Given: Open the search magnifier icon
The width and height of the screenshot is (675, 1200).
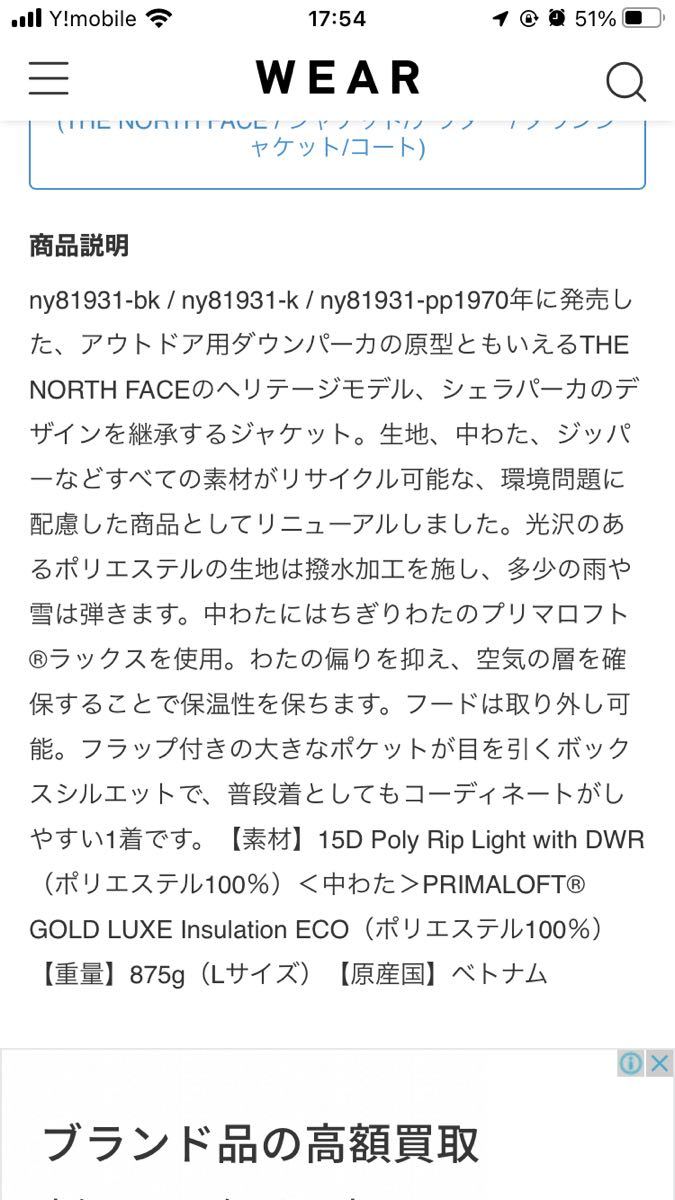Looking at the screenshot, I should point(627,81).
